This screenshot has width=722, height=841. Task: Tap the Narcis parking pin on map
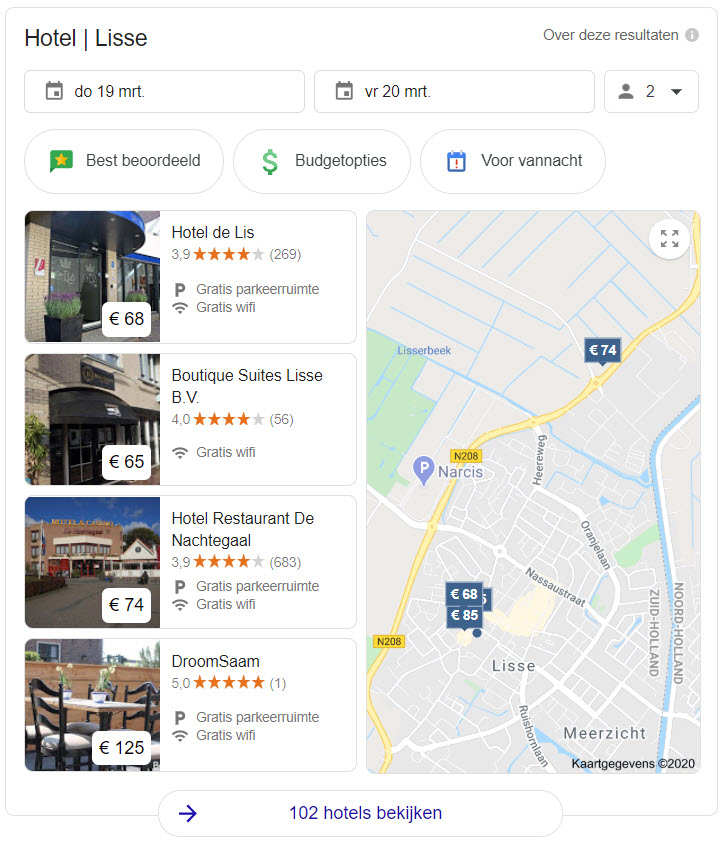coord(423,470)
